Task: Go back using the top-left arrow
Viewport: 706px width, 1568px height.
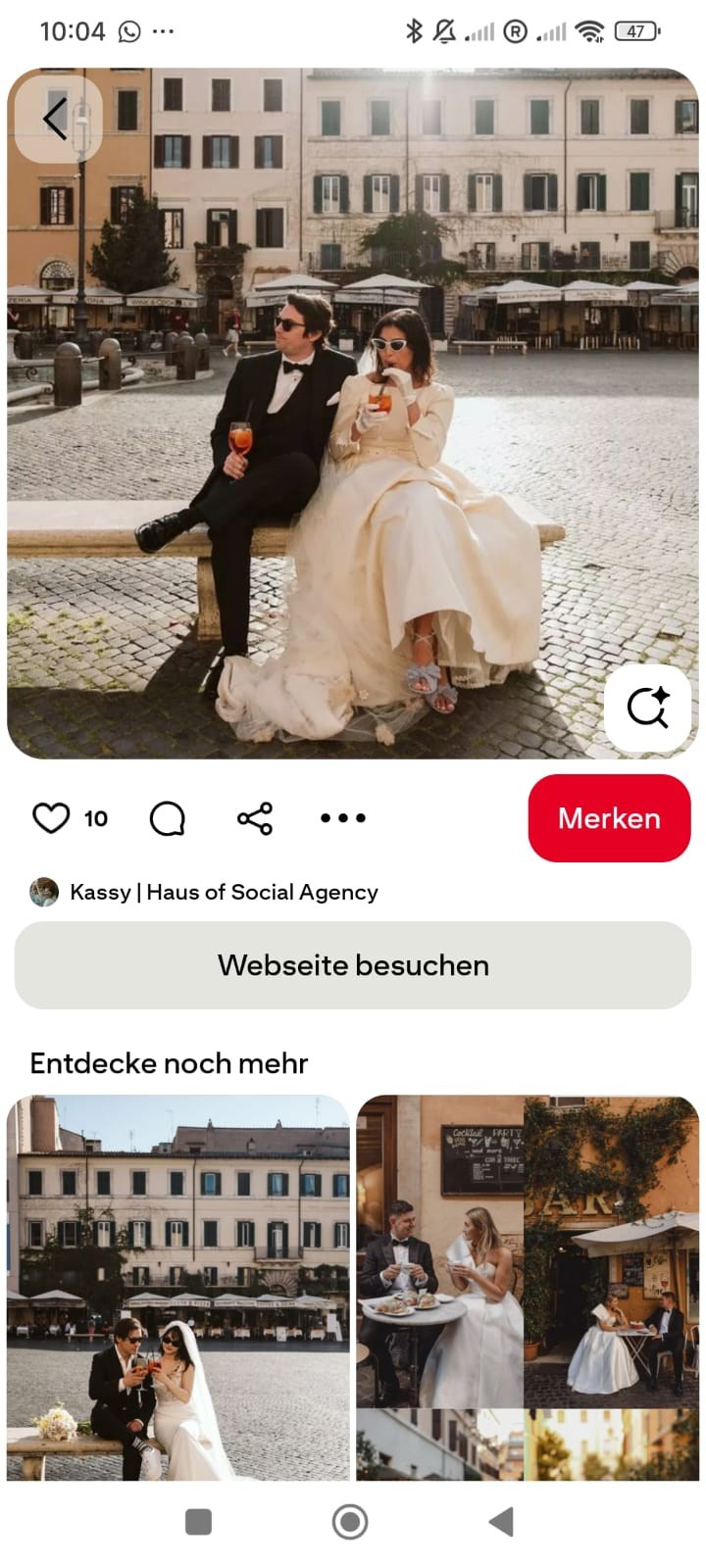Action: tap(57, 120)
